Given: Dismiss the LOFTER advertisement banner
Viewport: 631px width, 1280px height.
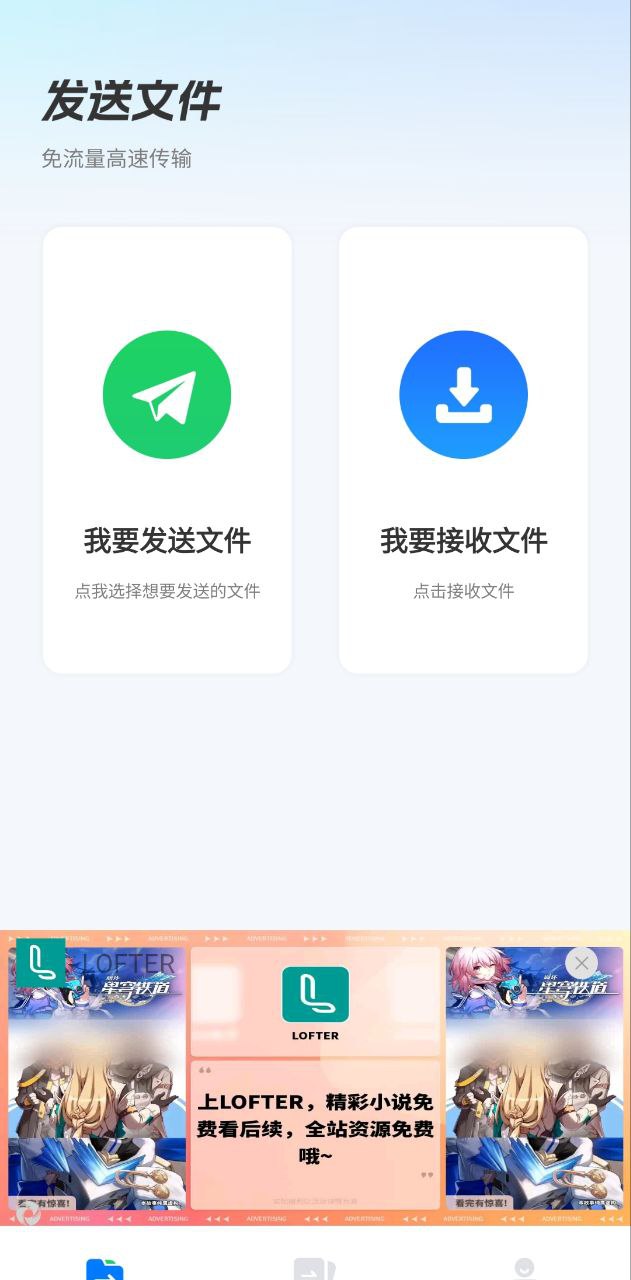Looking at the screenshot, I should [581, 963].
